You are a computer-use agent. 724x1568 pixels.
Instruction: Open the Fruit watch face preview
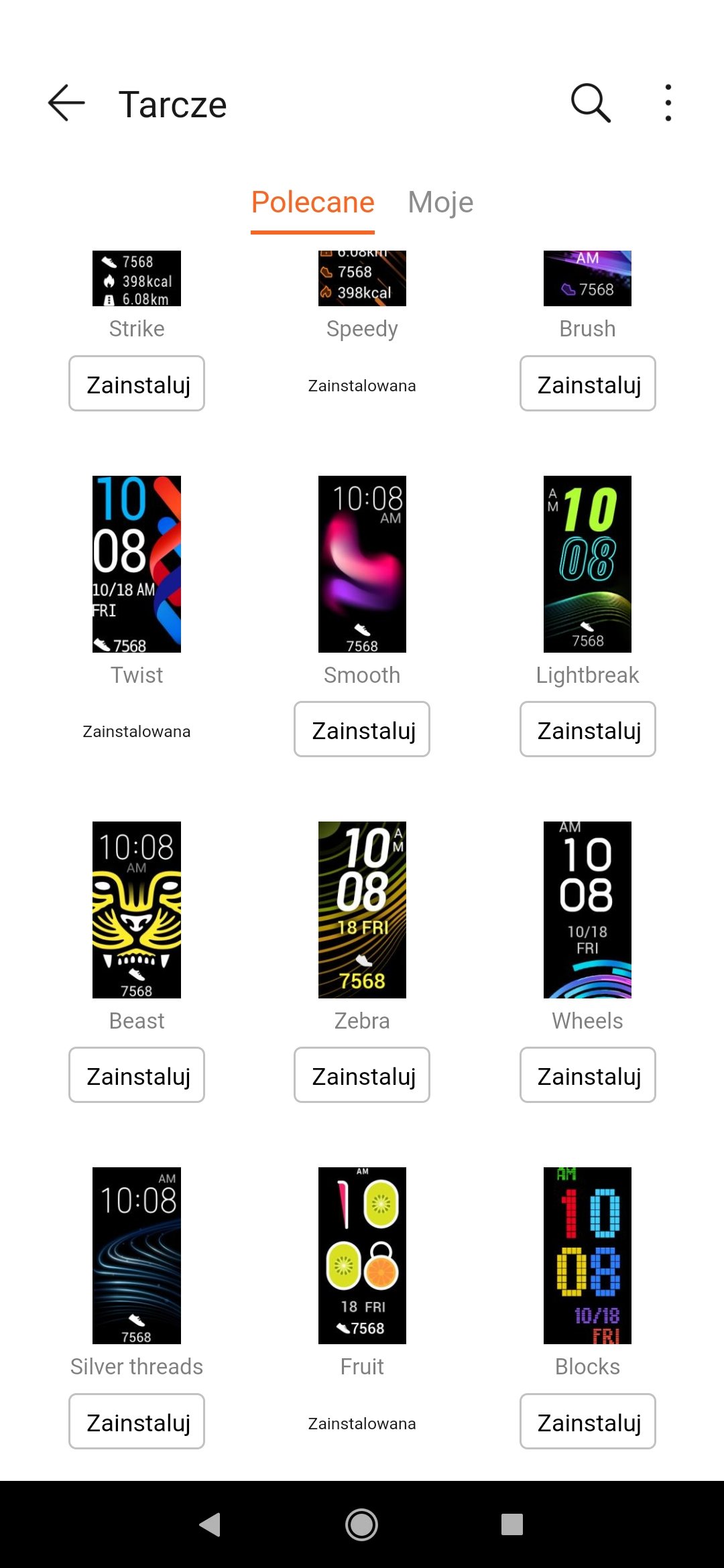pyautogui.click(x=362, y=1256)
